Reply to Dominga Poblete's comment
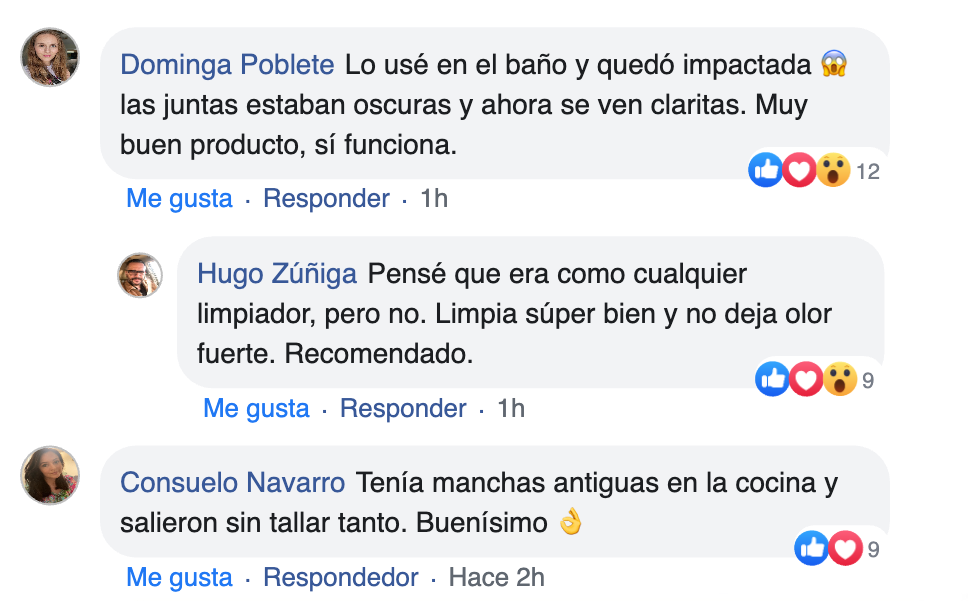The image size is (970, 601). (326, 198)
